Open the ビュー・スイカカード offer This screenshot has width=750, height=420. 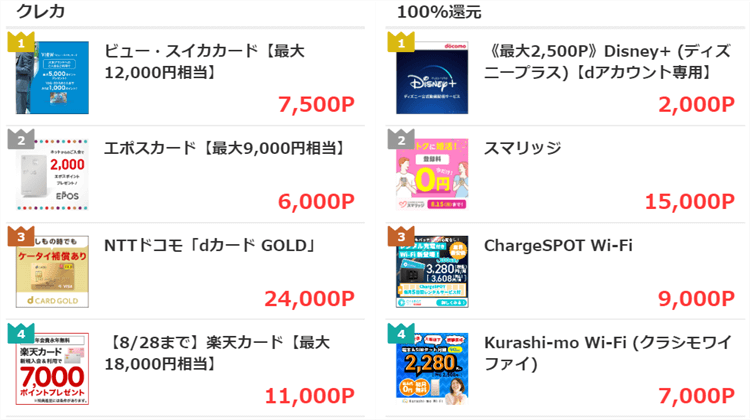(x=205, y=61)
